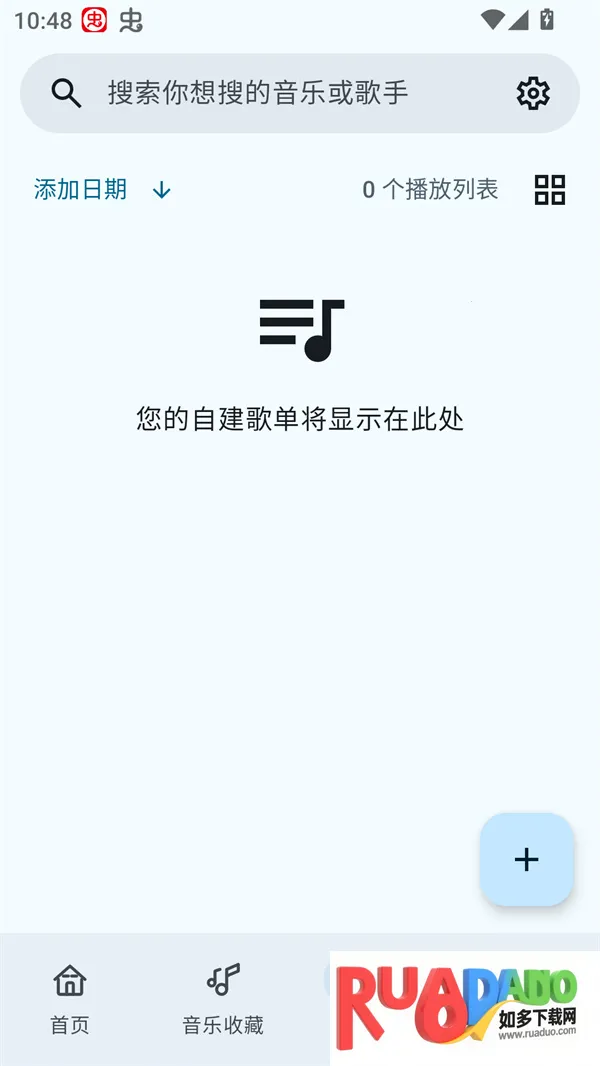Switch to grid view layout
This screenshot has width=600, height=1066.
pyautogui.click(x=550, y=189)
